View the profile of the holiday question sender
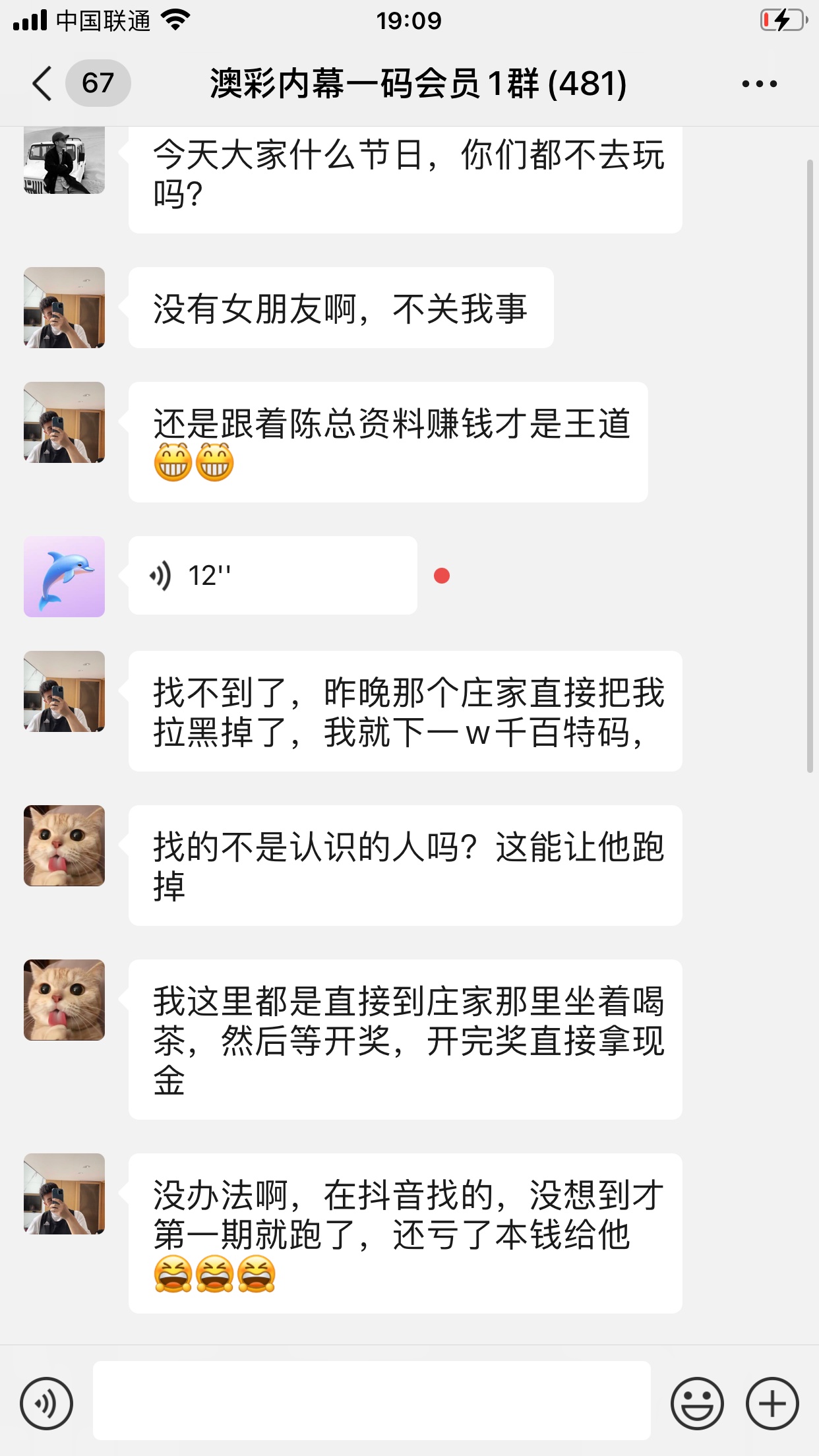The width and height of the screenshot is (819, 1456). pos(64,160)
